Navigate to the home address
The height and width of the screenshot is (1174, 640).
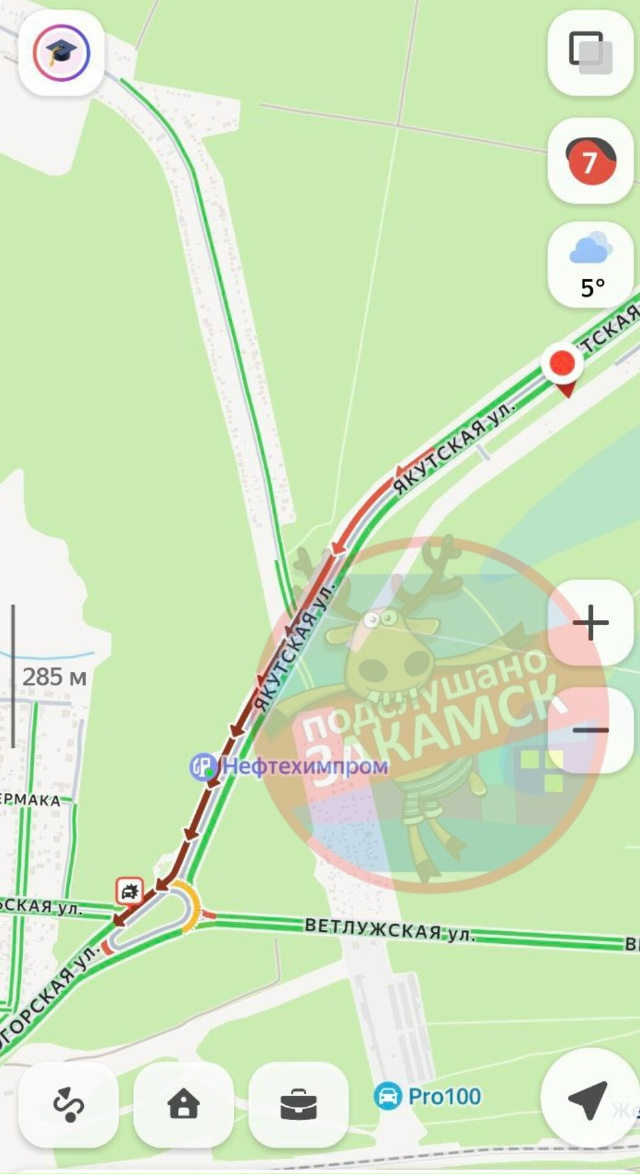click(x=183, y=1104)
